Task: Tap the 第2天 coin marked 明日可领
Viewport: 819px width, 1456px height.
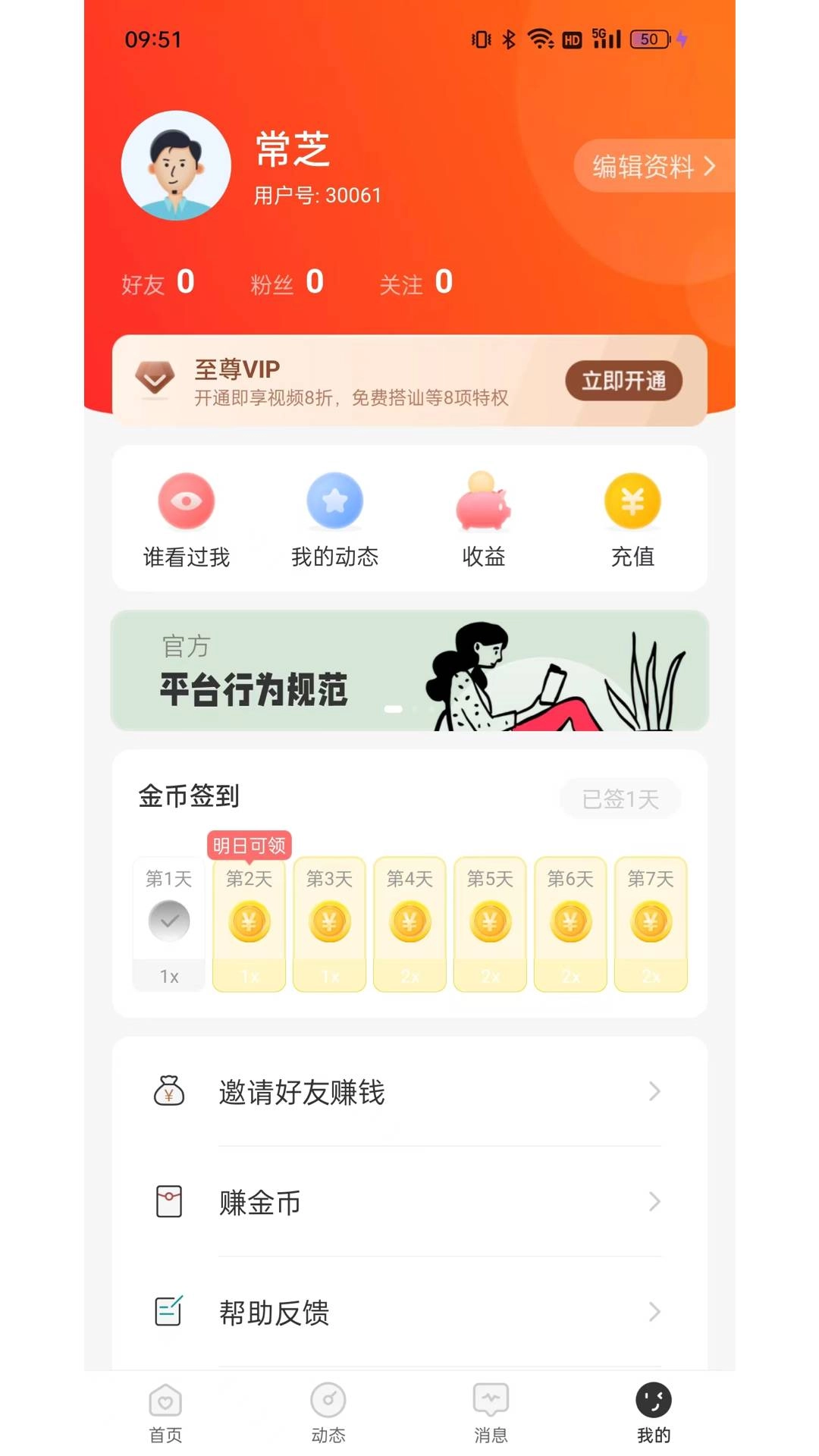Action: [x=249, y=922]
